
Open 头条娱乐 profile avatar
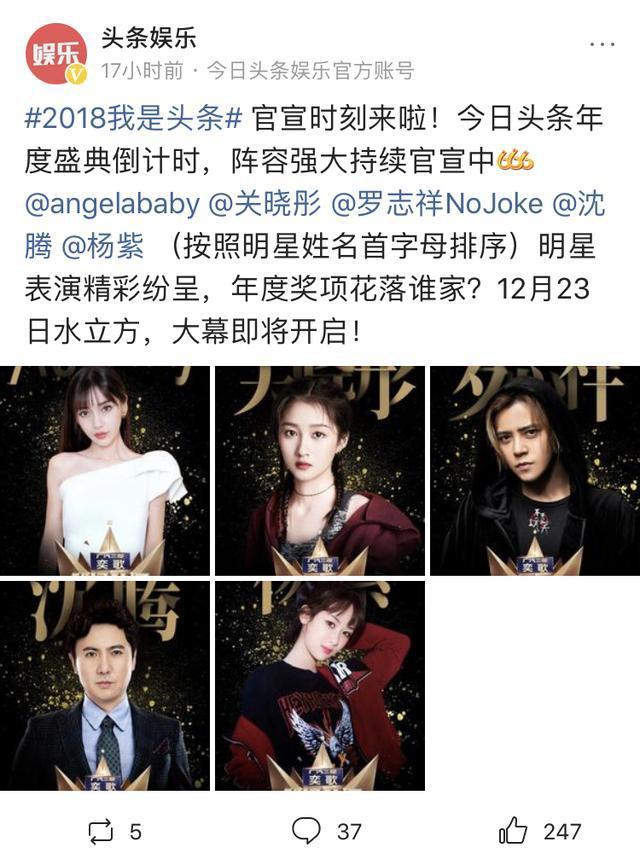(x=56, y=53)
